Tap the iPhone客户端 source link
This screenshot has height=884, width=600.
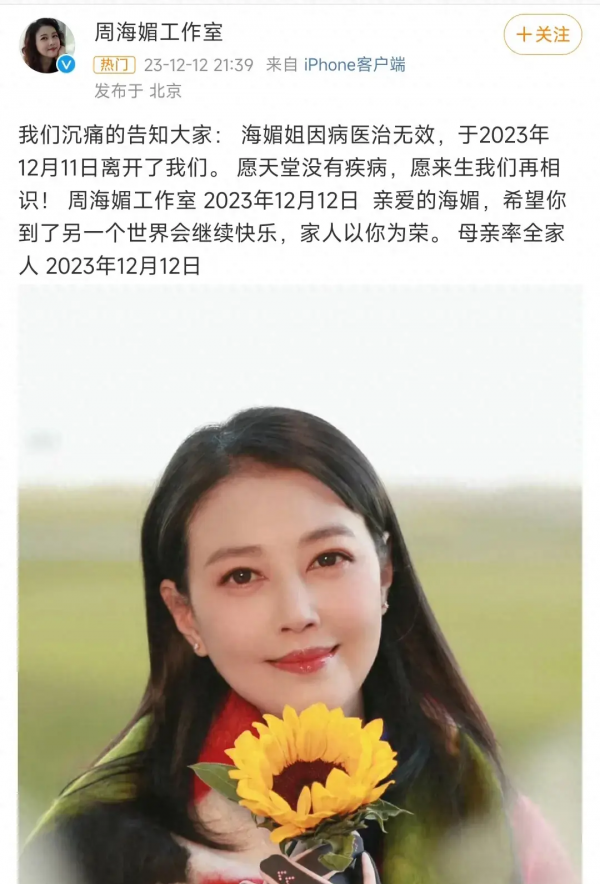(355, 65)
